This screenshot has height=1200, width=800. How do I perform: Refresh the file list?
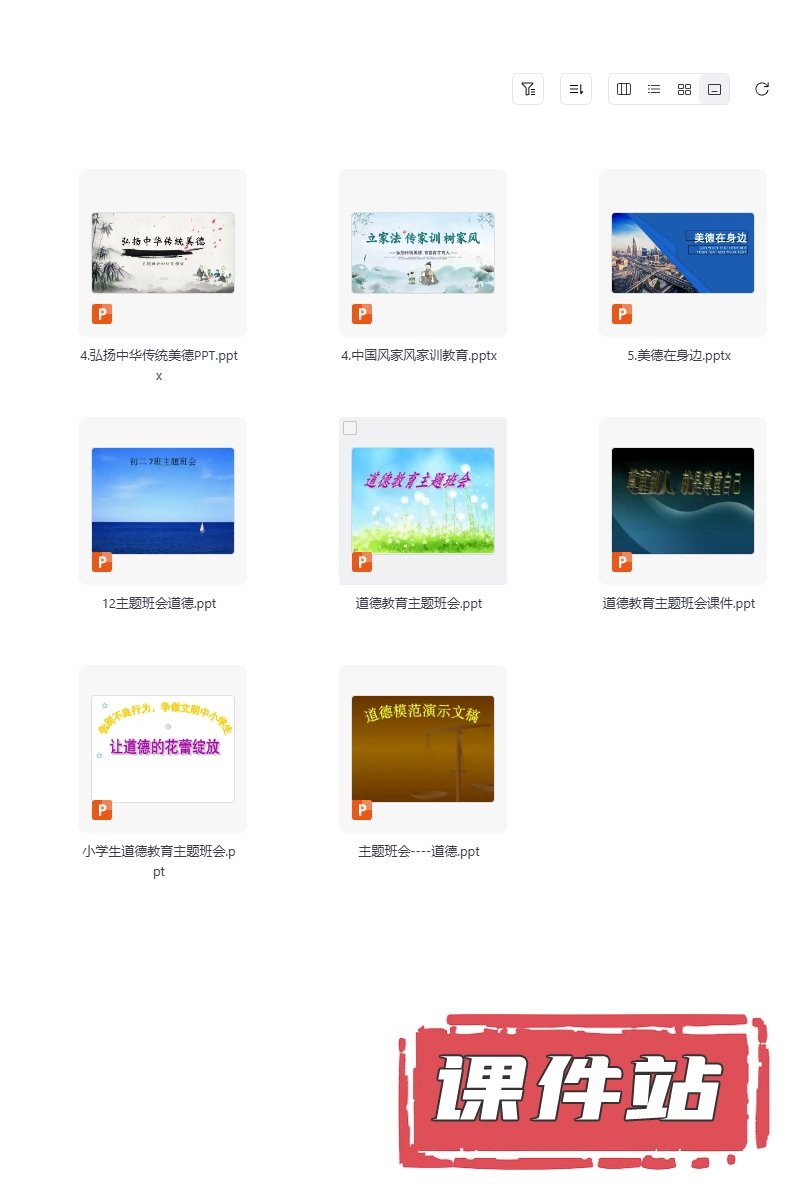(762, 89)
